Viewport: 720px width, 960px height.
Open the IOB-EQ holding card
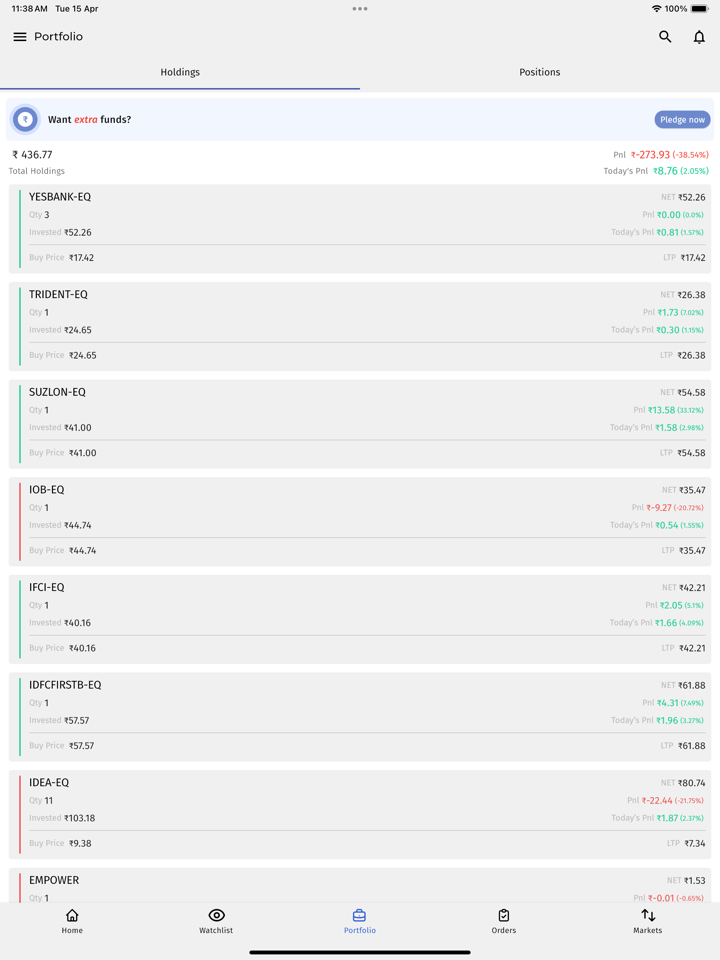[360, 520]
